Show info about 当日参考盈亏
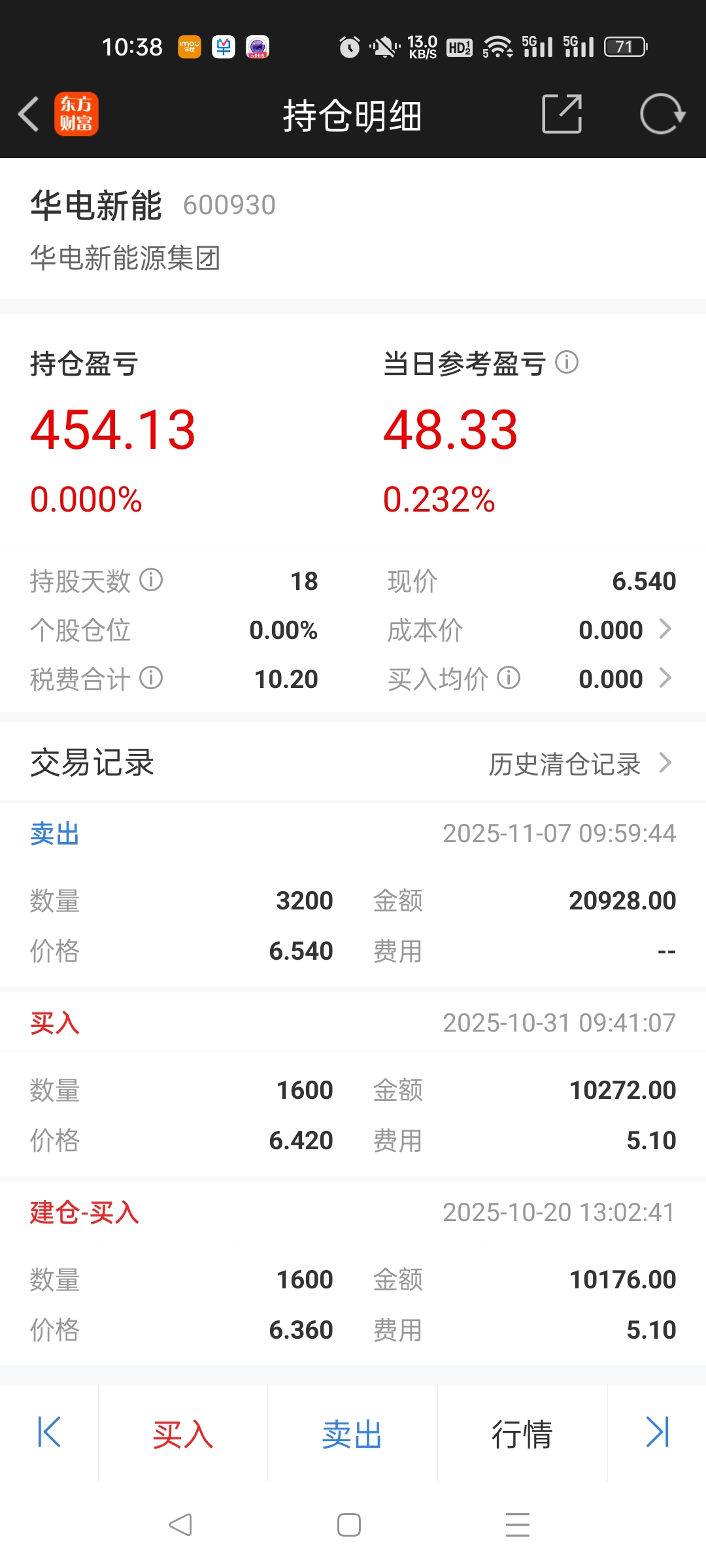The height and width of the screenshot is (1568, 706). [x=567, y=363]
